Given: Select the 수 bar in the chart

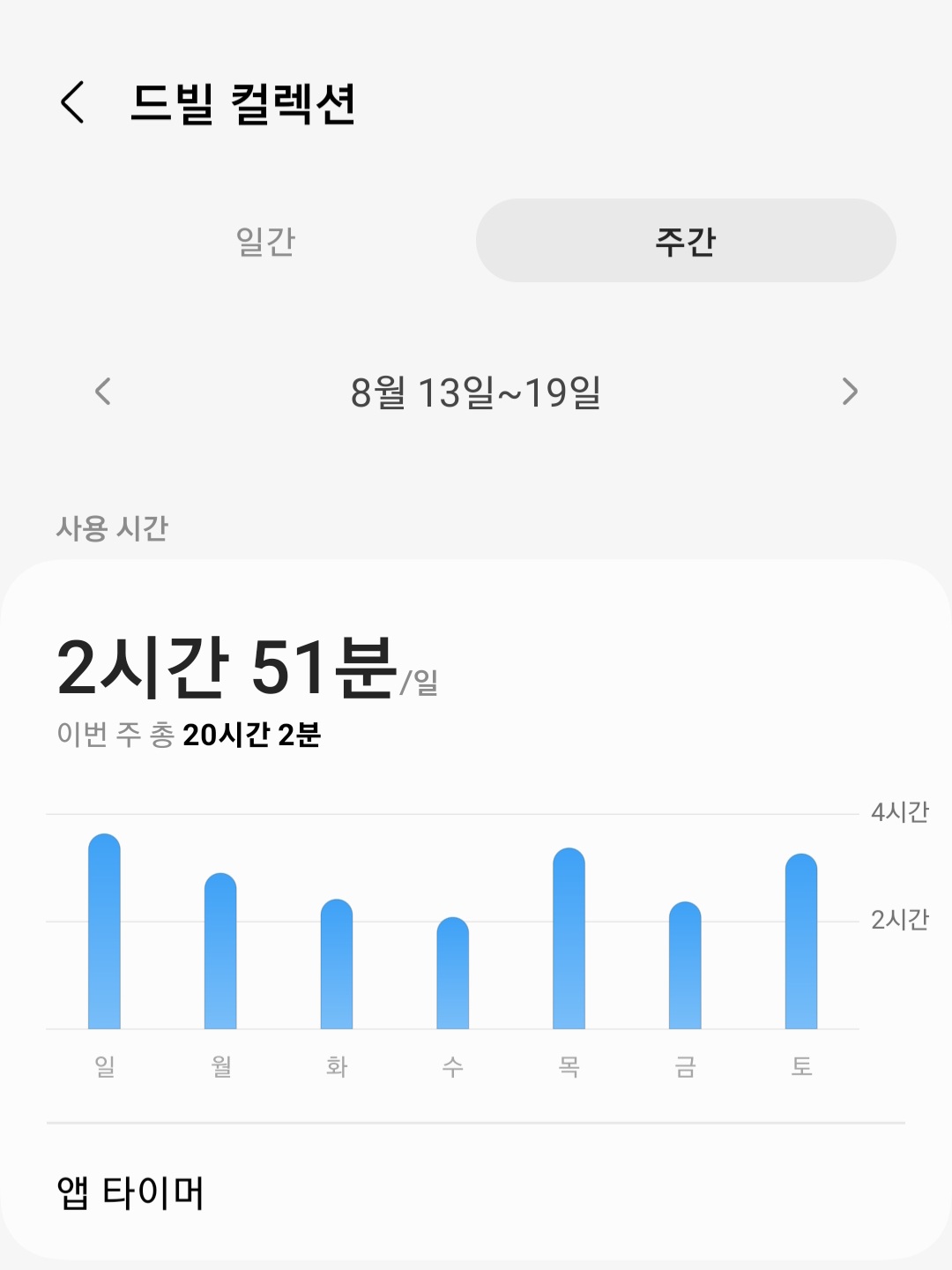Looking at the screenshot, I should point(453,975).
